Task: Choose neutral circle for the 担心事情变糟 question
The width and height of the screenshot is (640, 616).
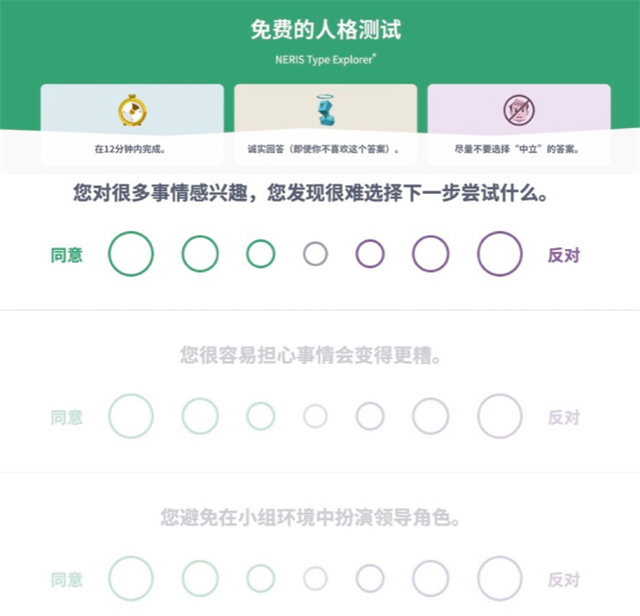Action: [x=315, y=416]
